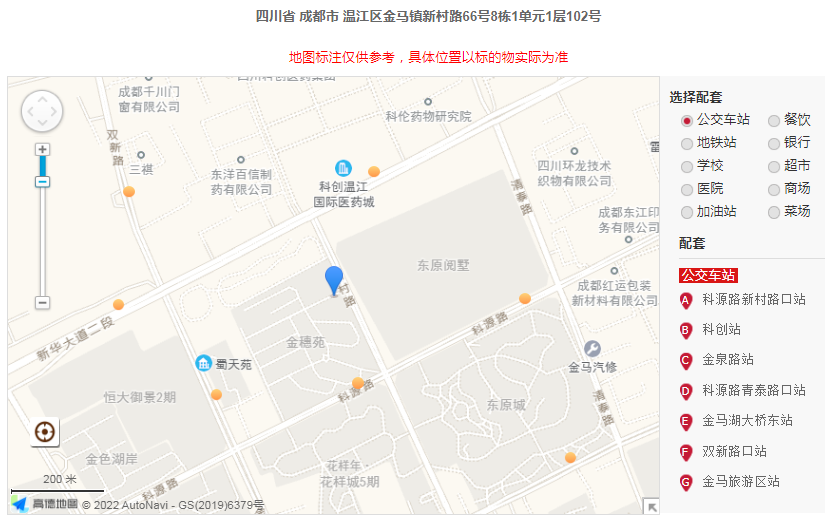Select the 公交车站 radio option

pos(687,120)
